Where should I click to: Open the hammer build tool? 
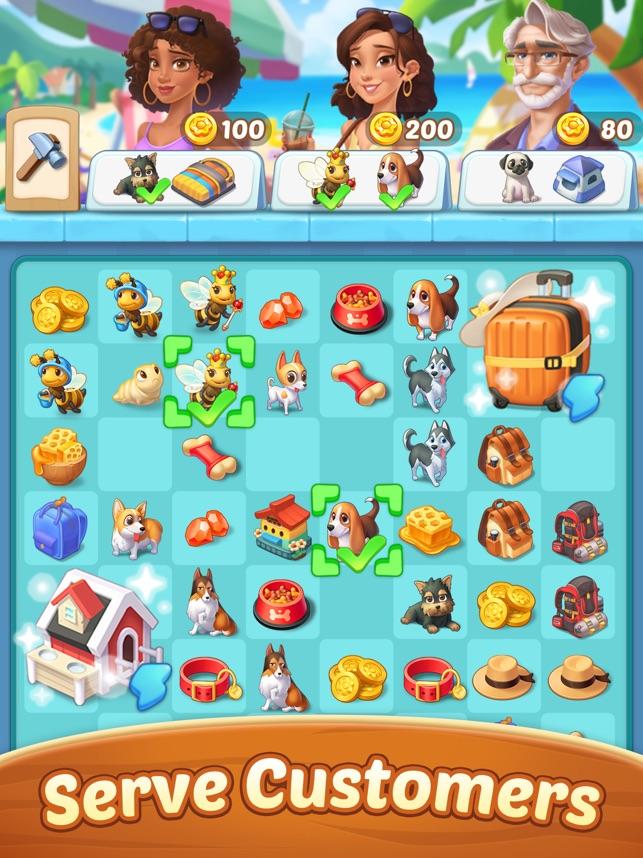42,157
